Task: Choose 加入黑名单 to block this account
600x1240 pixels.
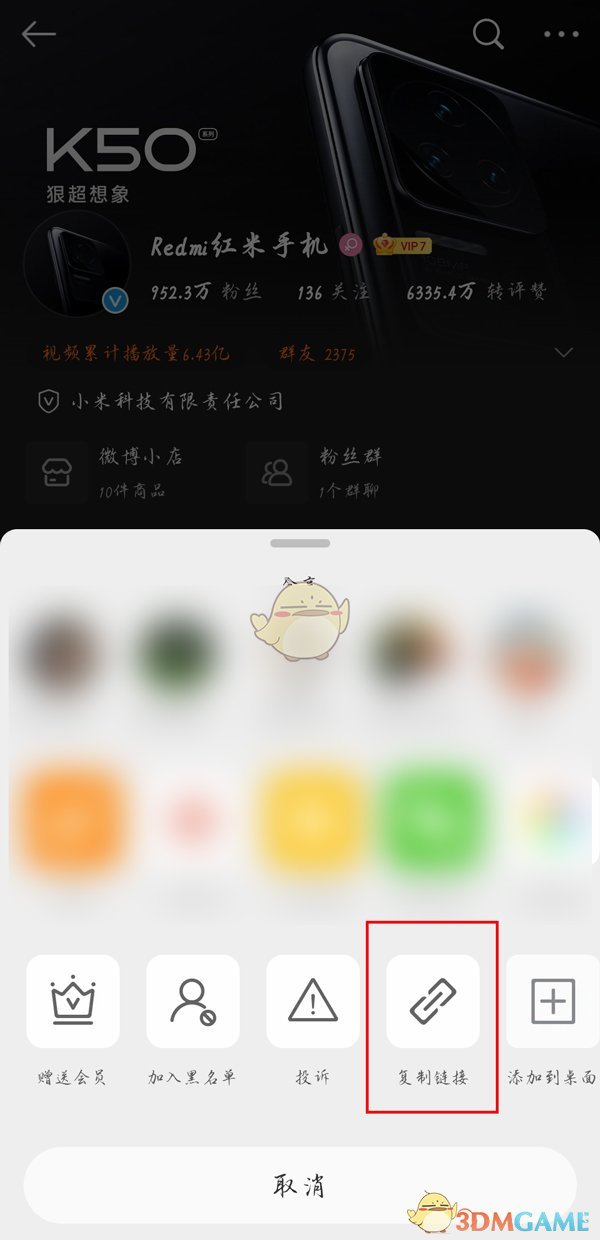Action: (193, 1002)
